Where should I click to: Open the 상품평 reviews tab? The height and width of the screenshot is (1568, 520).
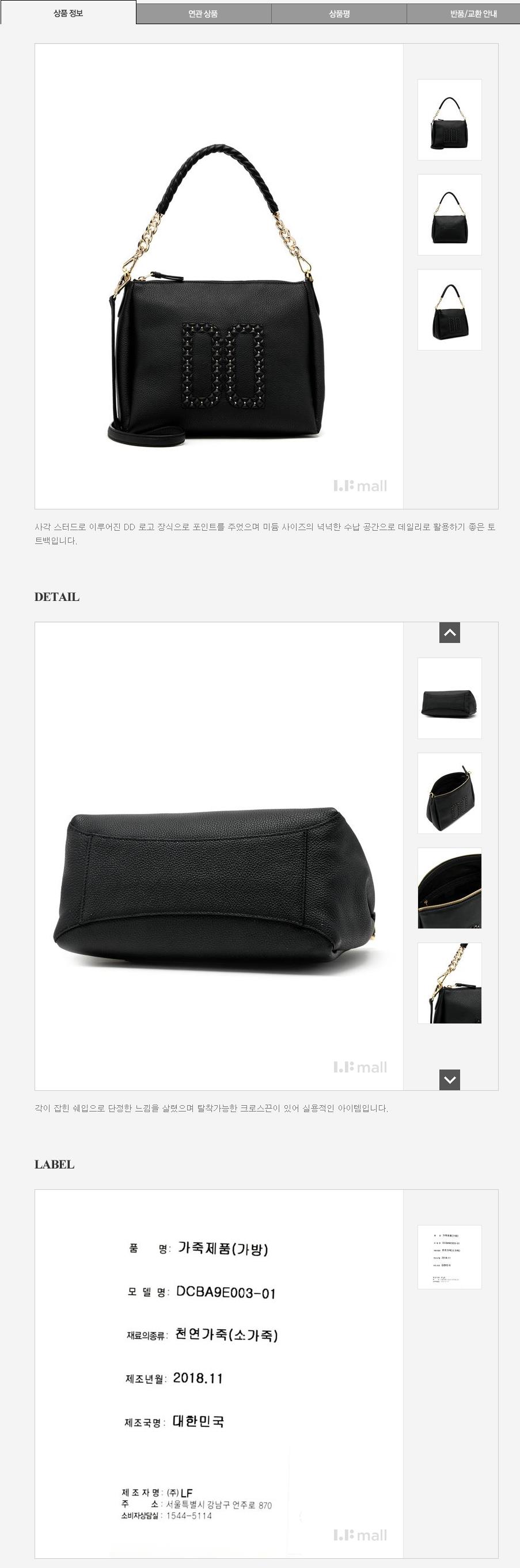339,13
